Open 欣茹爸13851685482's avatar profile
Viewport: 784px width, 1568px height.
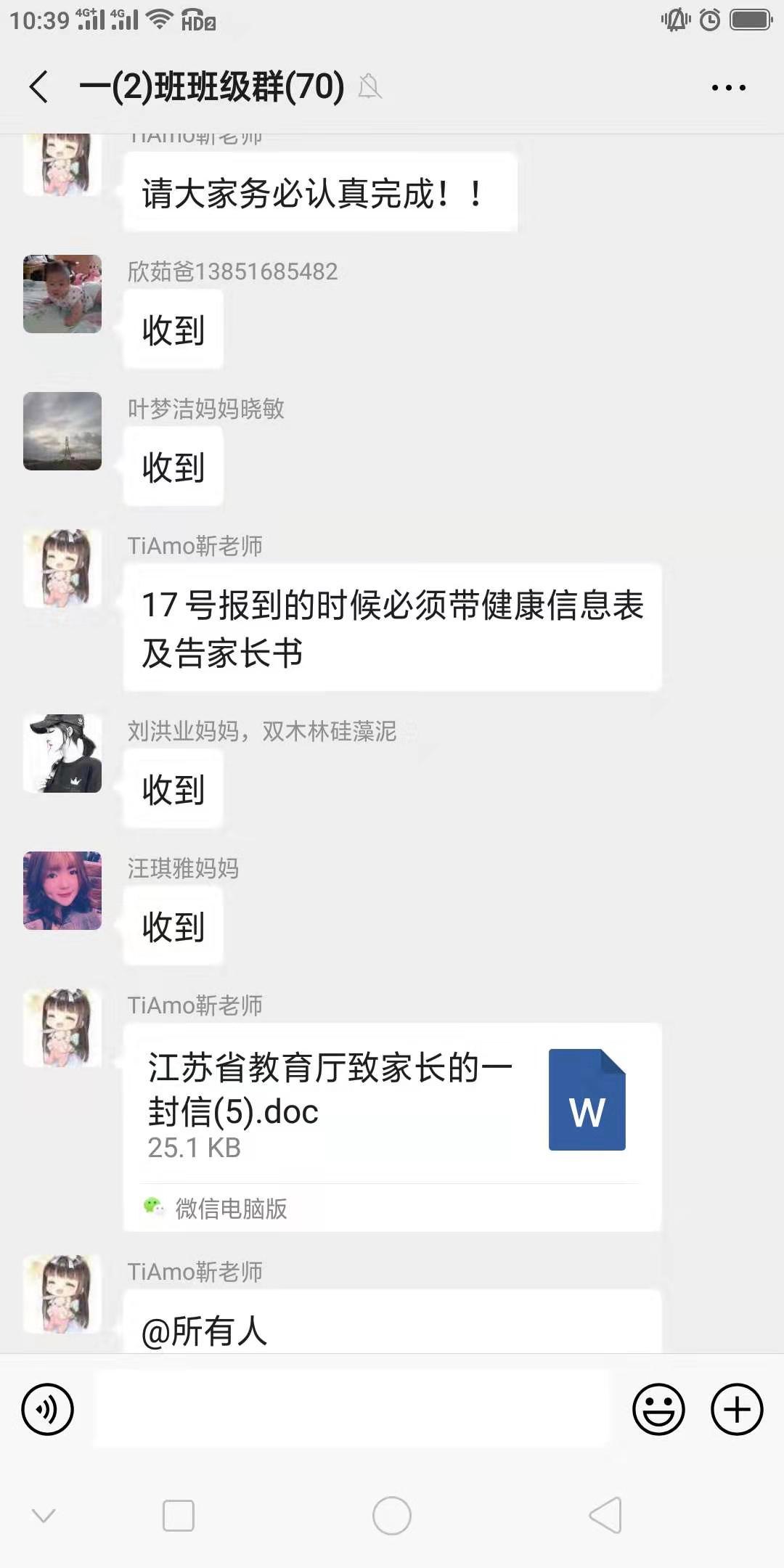pyautogui.click(x=62, y=294)
